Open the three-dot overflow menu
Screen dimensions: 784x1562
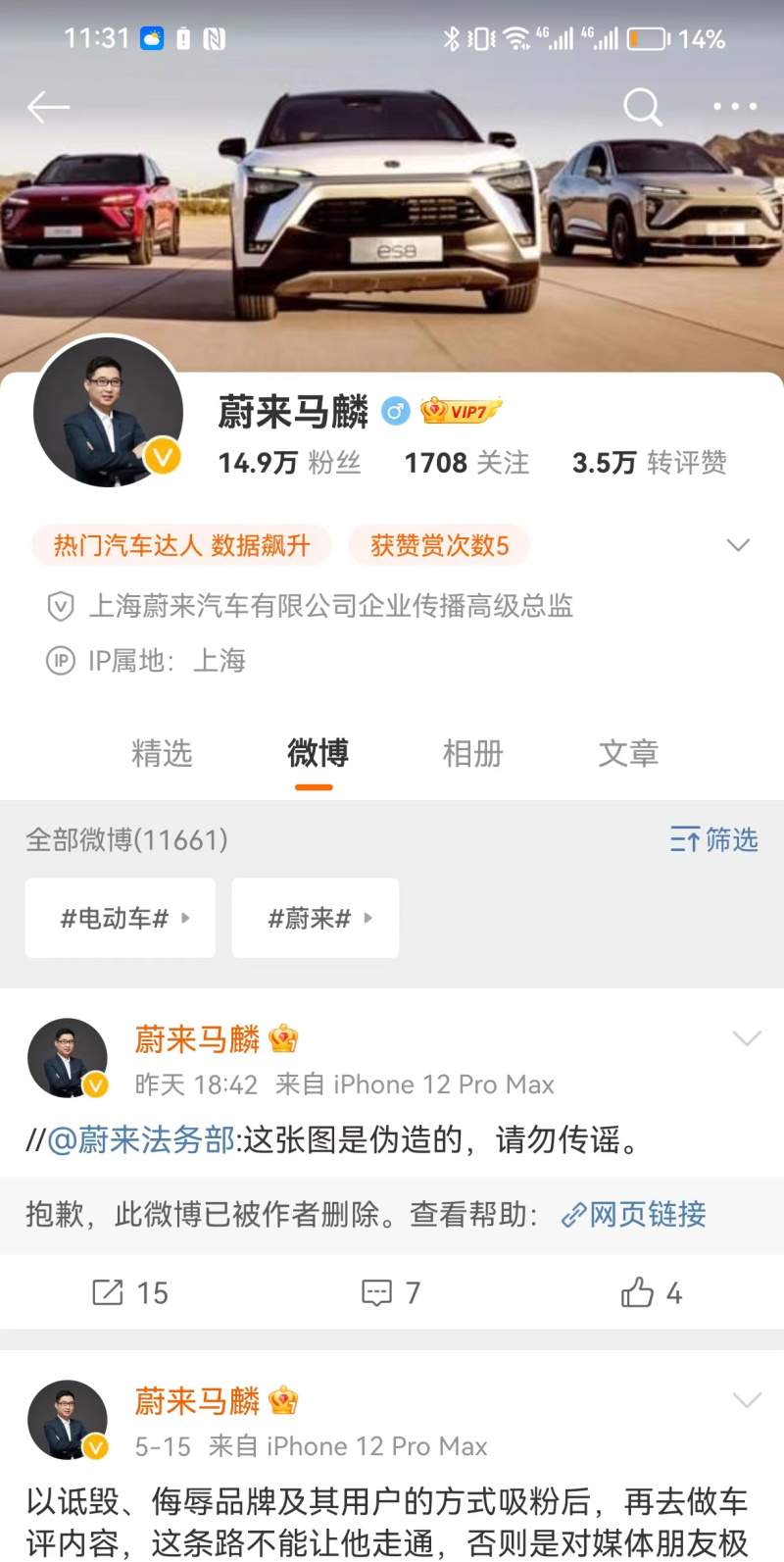click(x=734, y=107)
